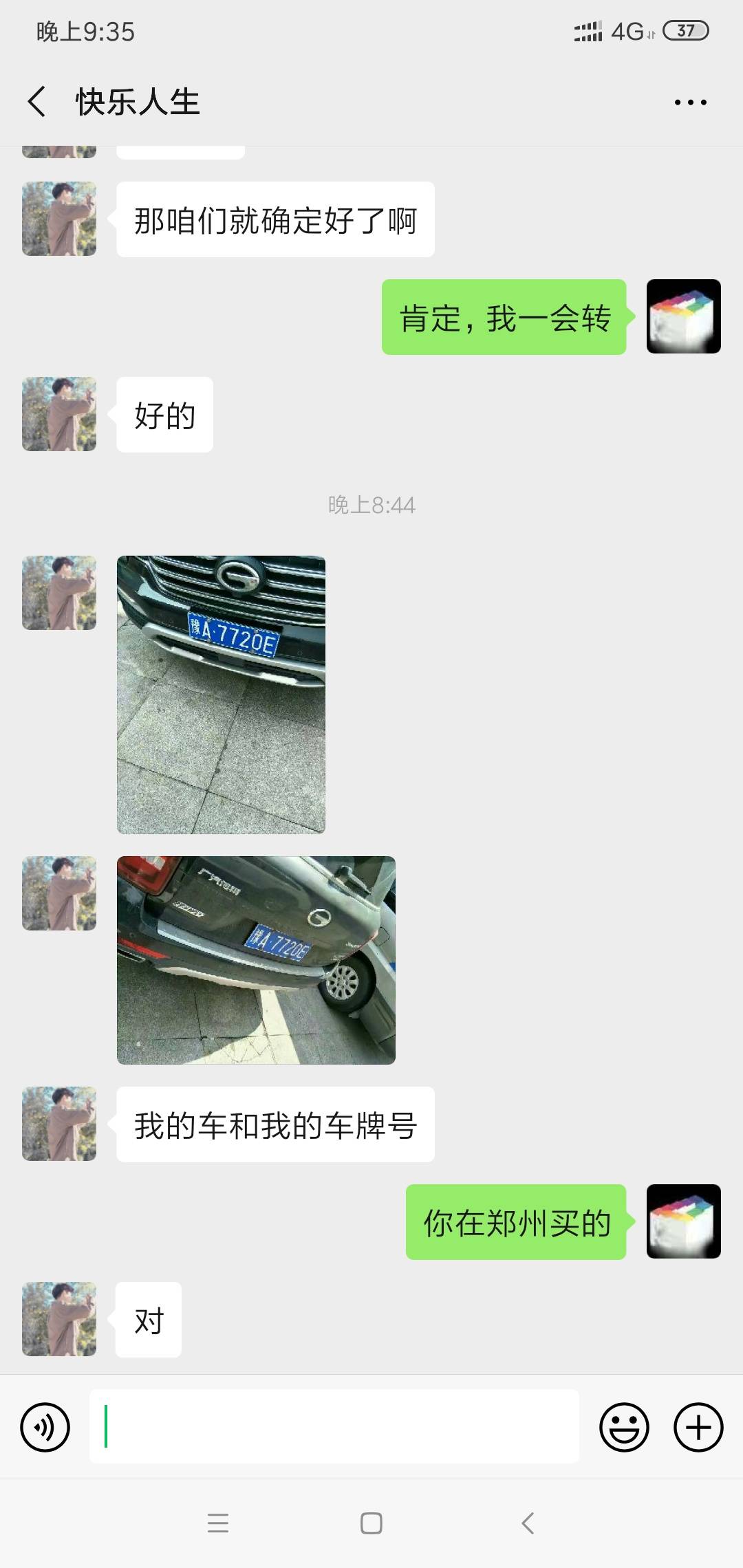This screenshot has width=743, height=1568.
Task: Open chat info three-dot menu
Action: [690, 102]
